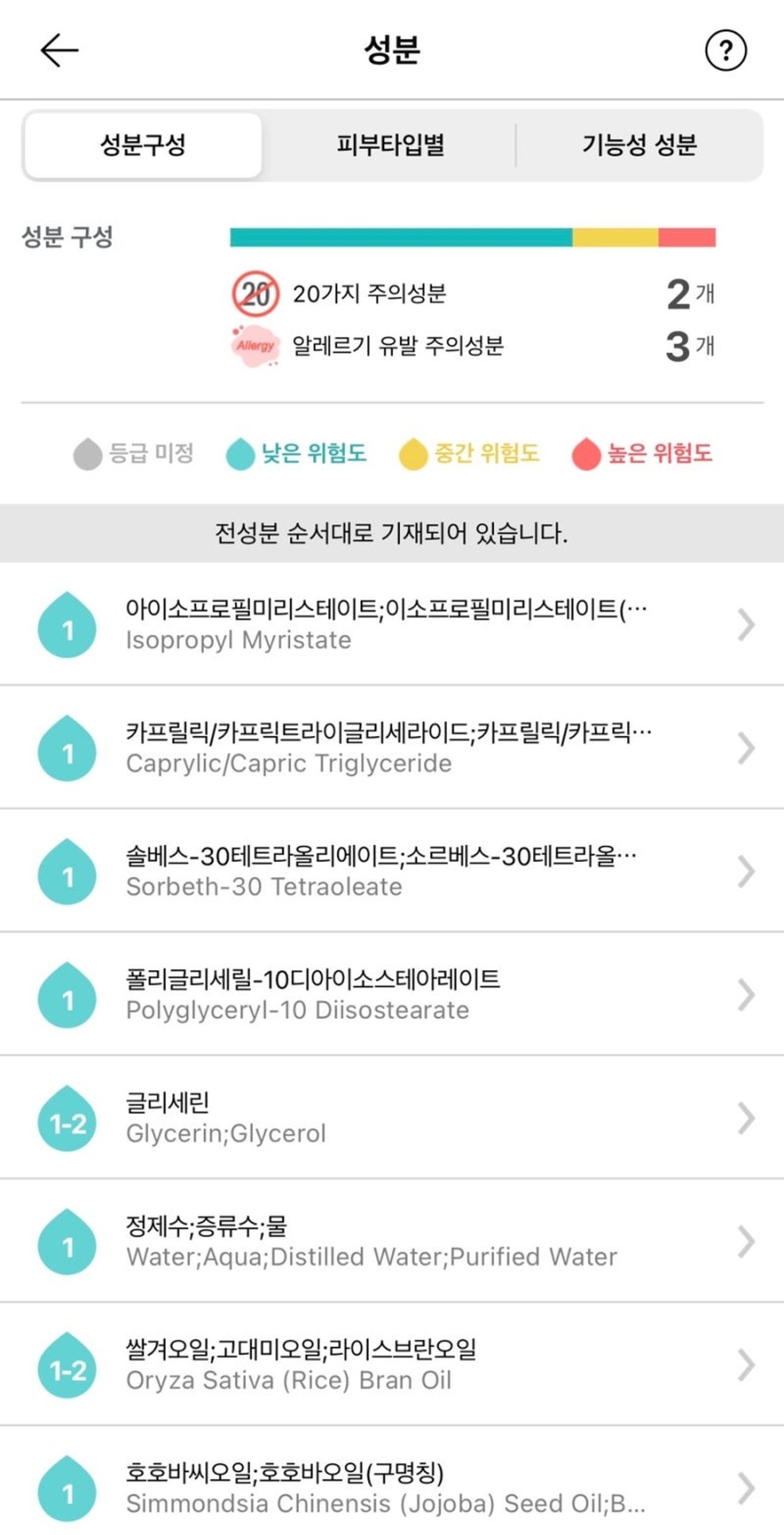This screenshot has height=1535, width=784.
Task: Switch to the 피부타입별 tab
Action: [x=391, y=145]
